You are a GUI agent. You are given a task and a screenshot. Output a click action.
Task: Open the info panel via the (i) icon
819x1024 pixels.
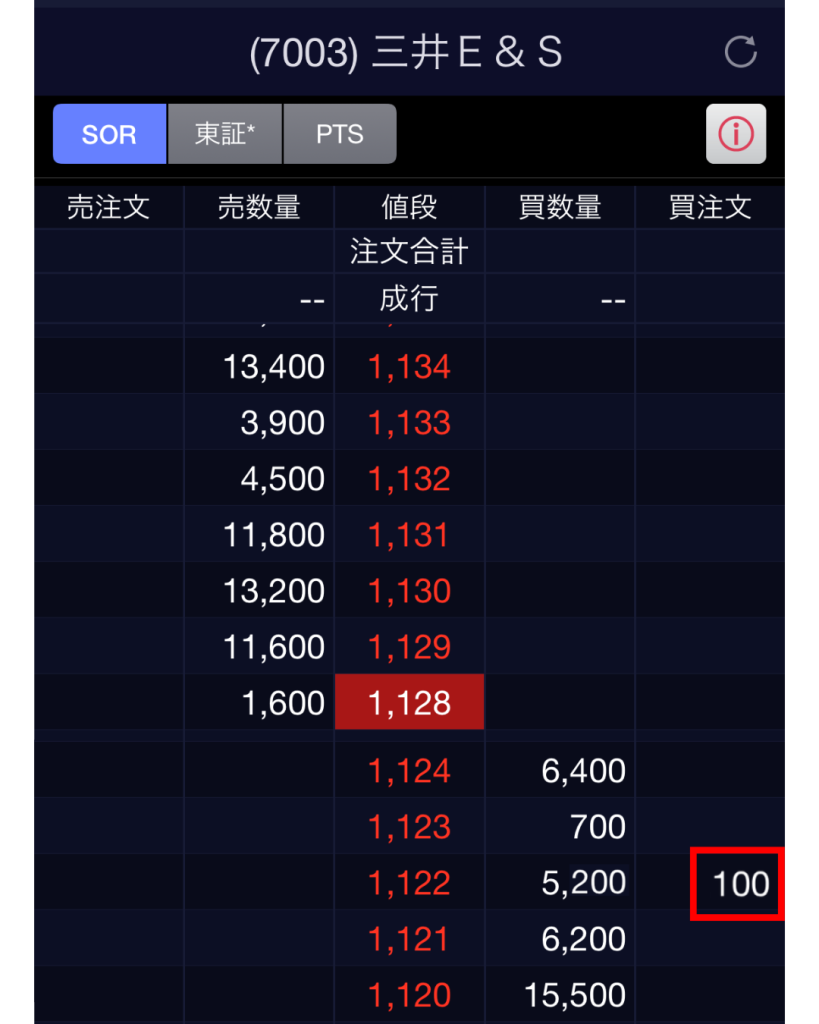tap(736, 133)
